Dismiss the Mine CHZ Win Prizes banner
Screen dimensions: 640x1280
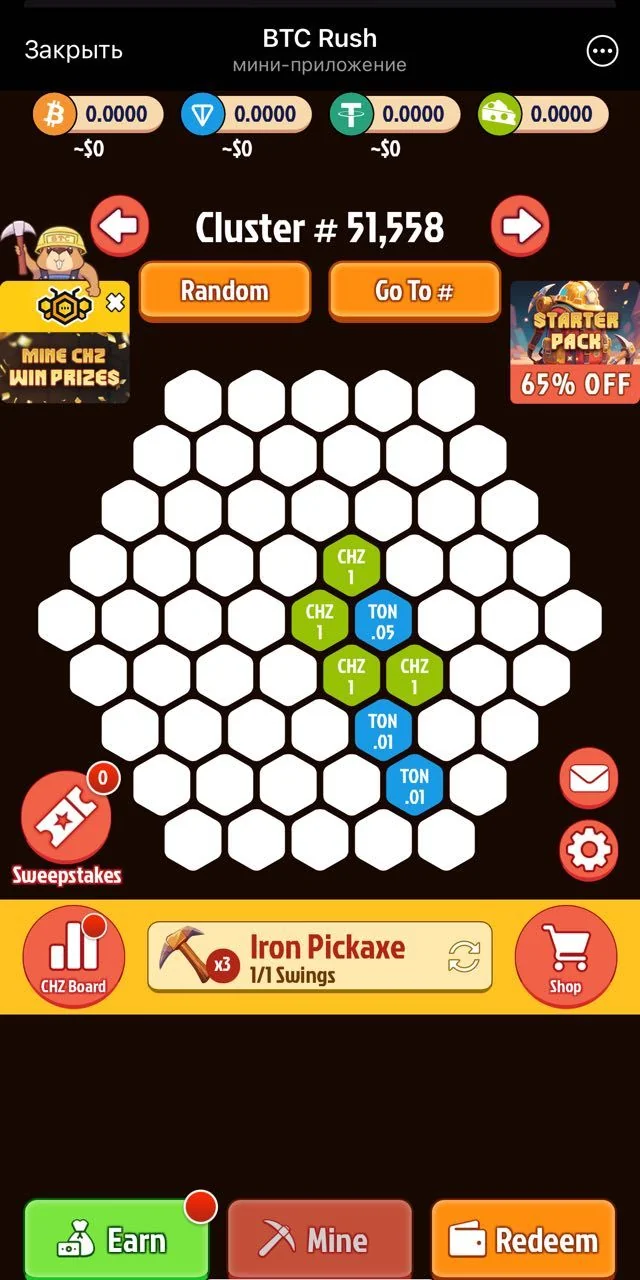(x=116, y=301)
